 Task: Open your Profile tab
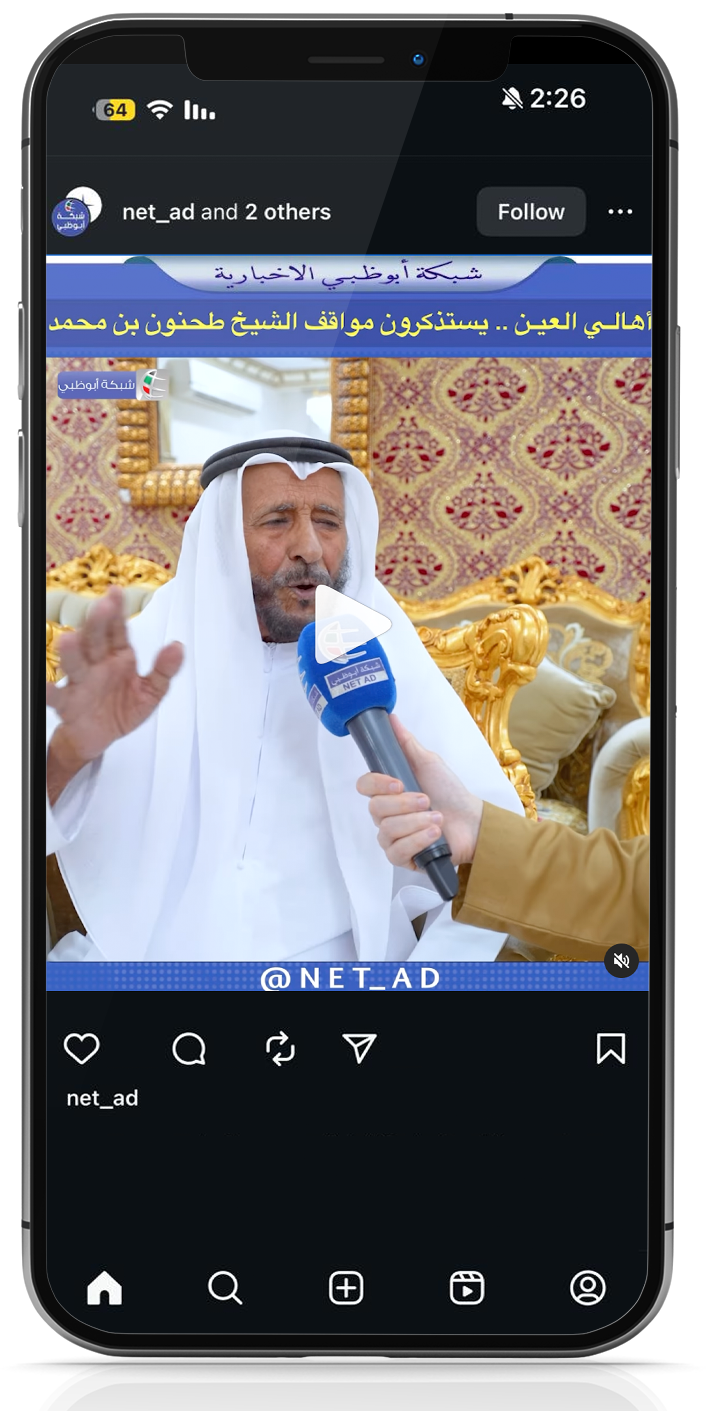588,1288
